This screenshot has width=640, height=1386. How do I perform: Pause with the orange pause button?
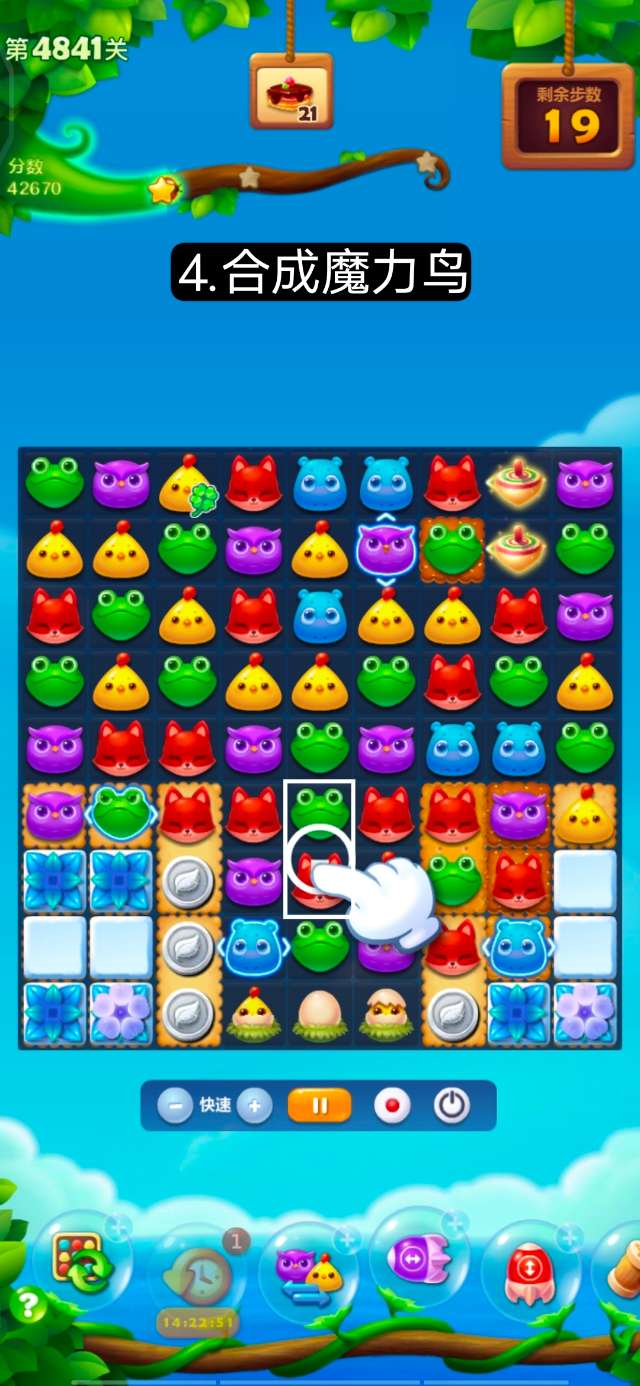[x=320, y=1106]
